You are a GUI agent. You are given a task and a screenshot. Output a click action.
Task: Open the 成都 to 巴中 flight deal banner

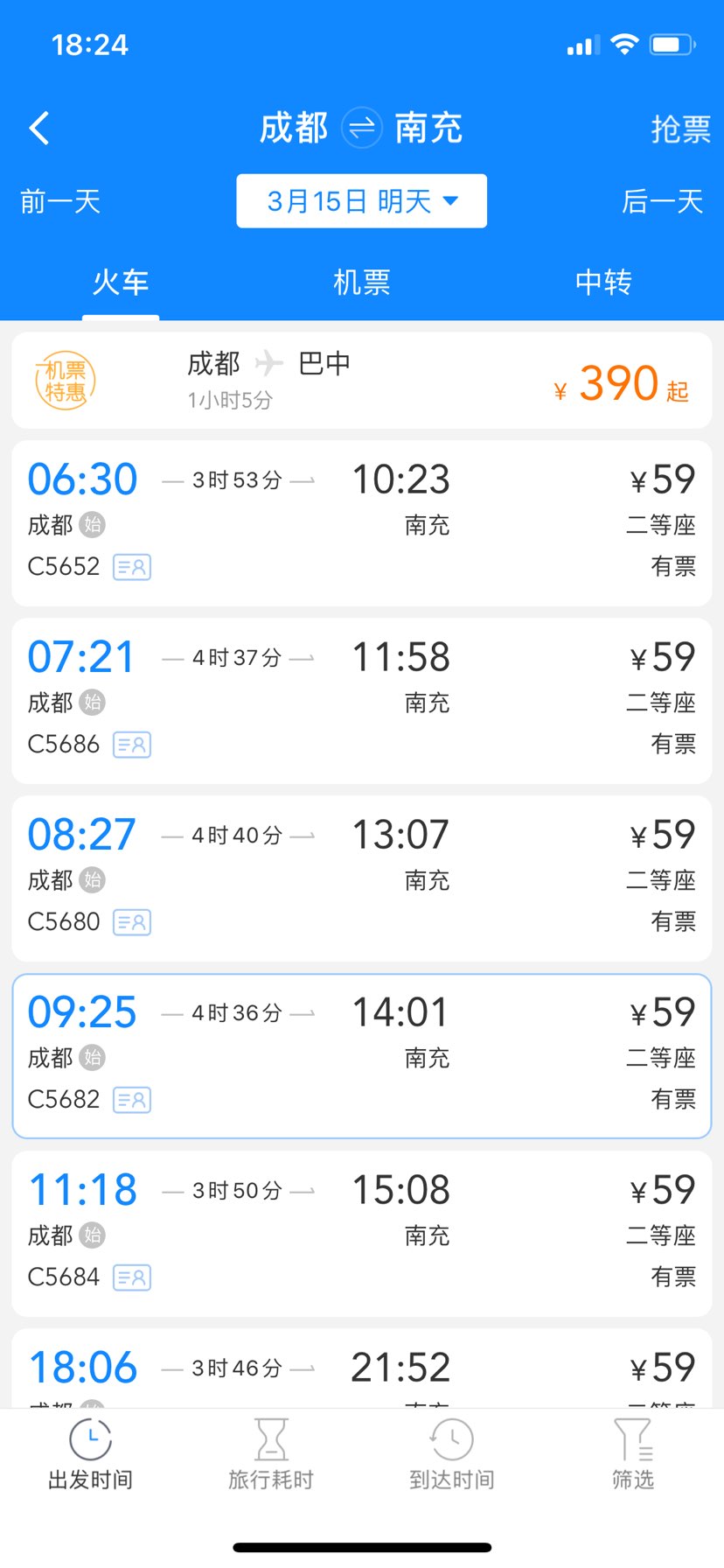click(361, 381)
